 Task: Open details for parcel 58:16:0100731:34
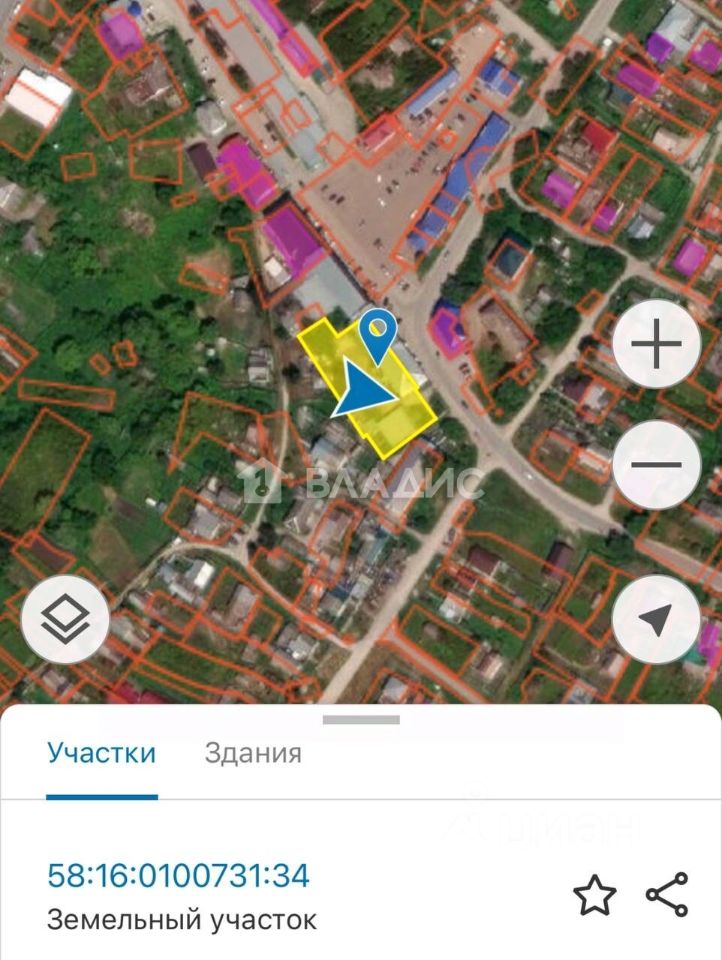[x=179, y=876]
